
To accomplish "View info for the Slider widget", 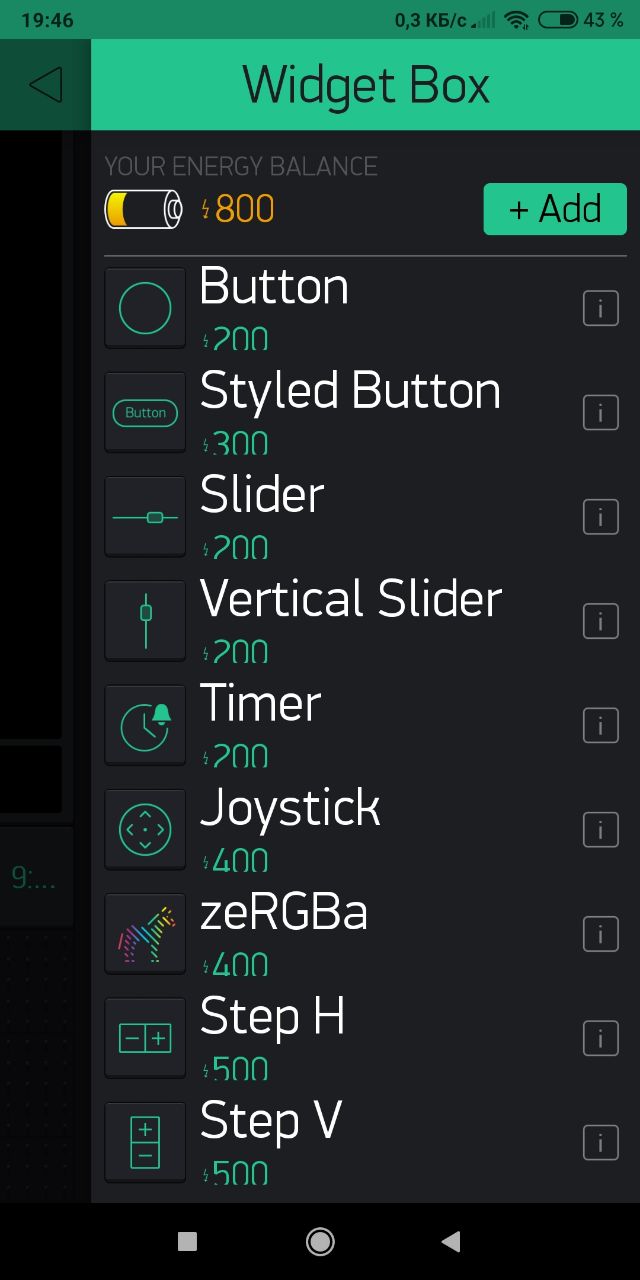I will [x=600, y=517].
